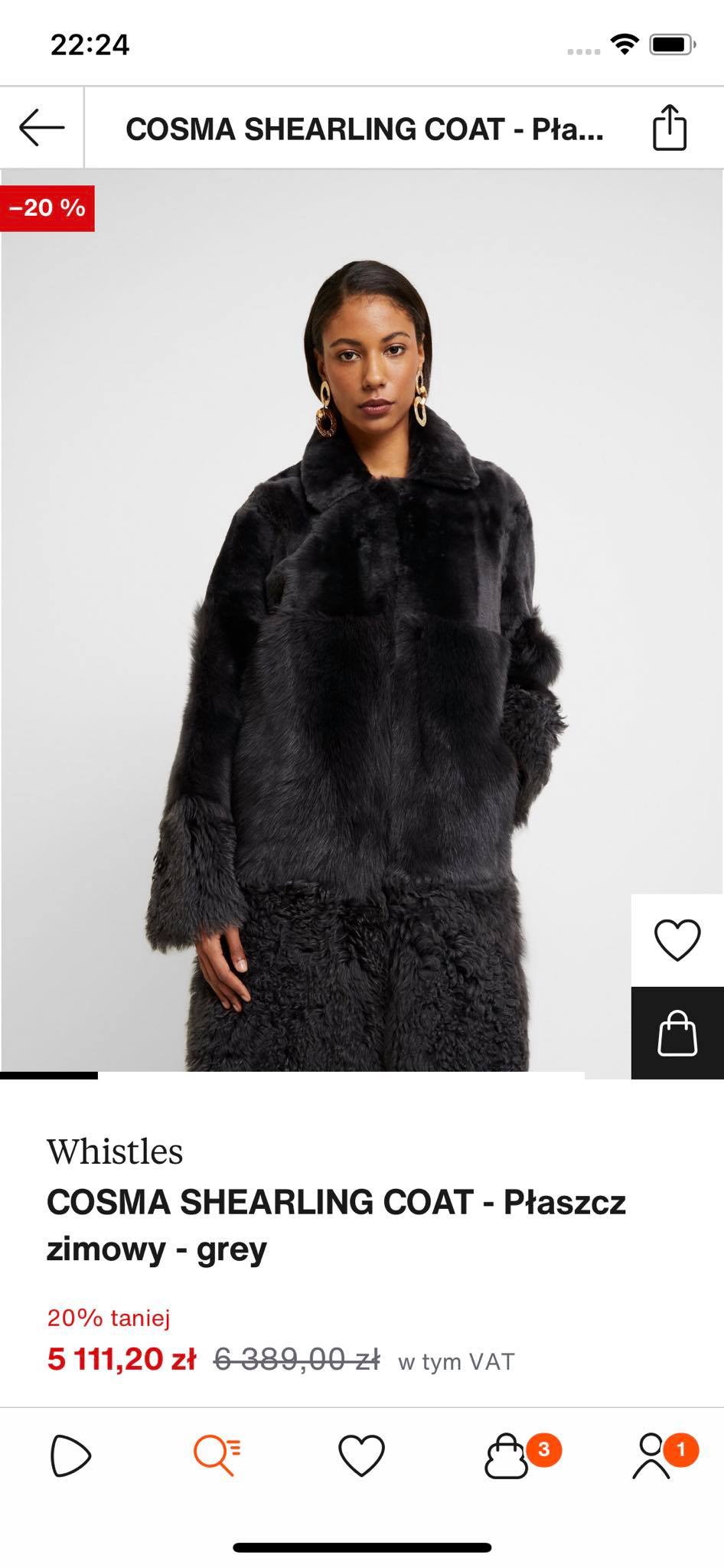Go back using the arrow
The width and height of the screenshot is (724, 1568).
[42, 127]
